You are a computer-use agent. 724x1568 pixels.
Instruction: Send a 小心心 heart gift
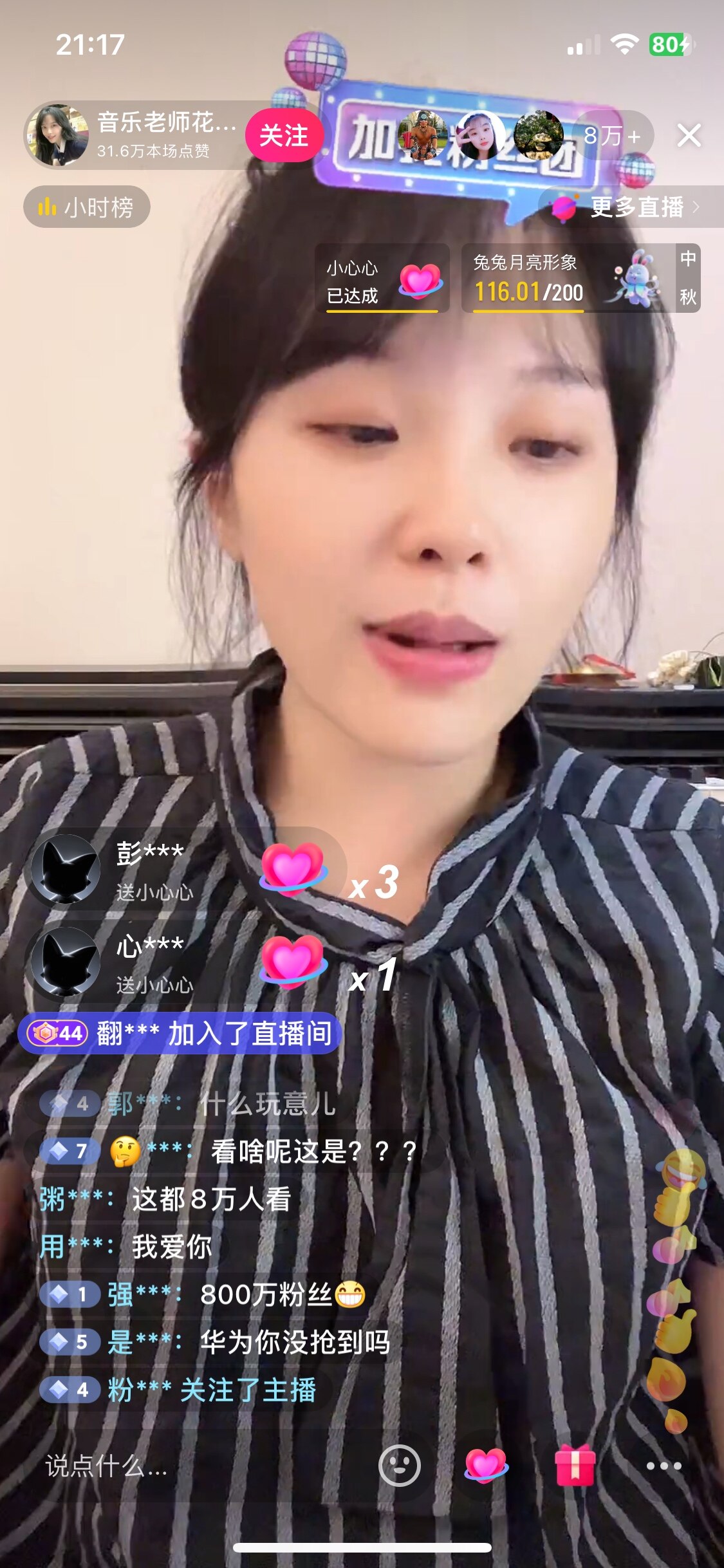click(486, 1466)
